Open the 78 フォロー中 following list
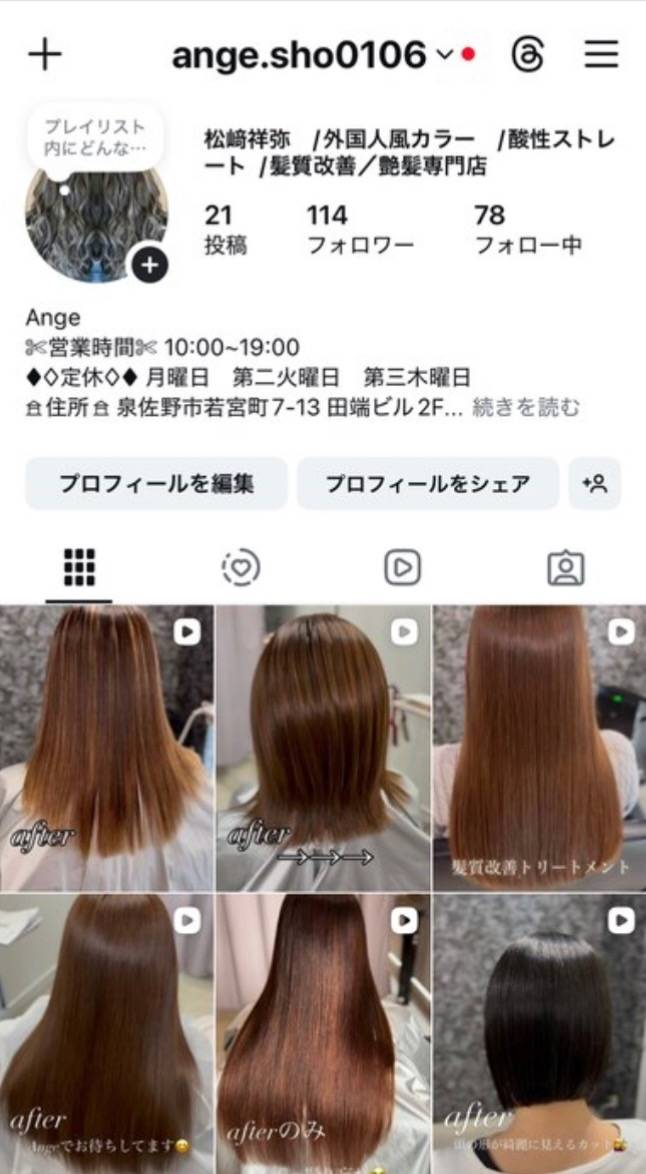Viewport: 646px width, 1174px height. [x=527, y=229]
